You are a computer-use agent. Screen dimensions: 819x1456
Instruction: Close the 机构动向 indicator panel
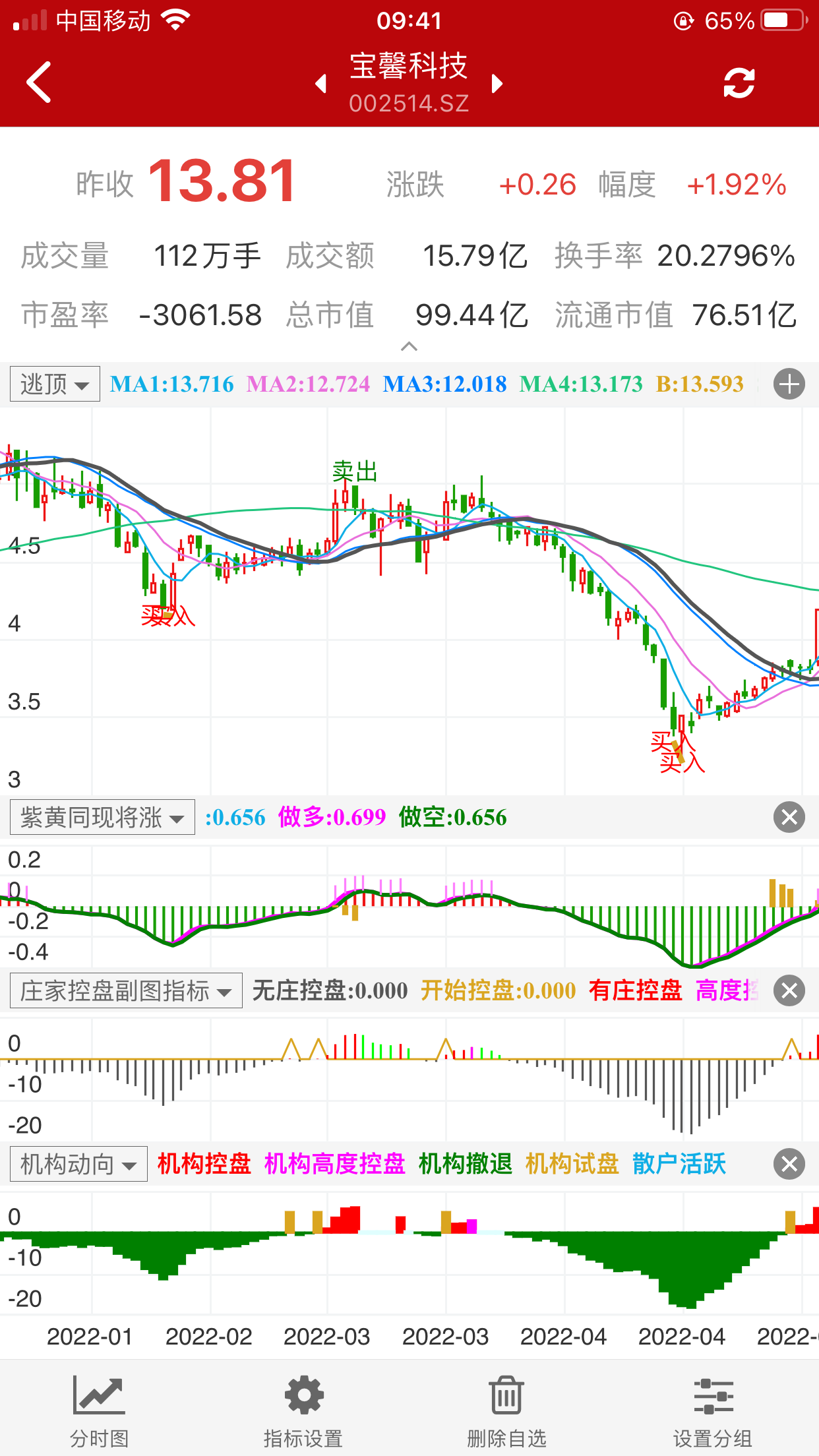coord(789,1165)
